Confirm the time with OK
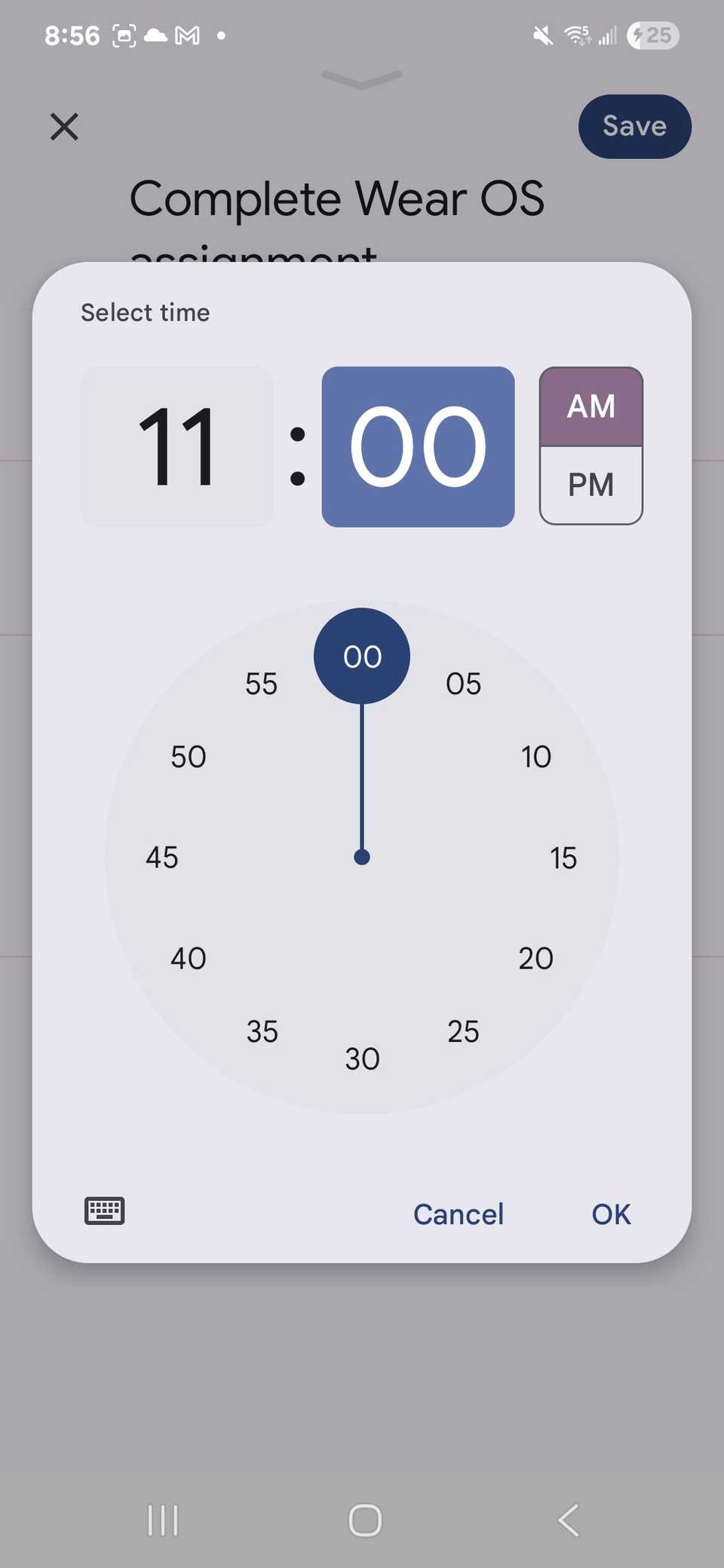This screenshot has height=1568, width=724. [x=611, y=1214]
